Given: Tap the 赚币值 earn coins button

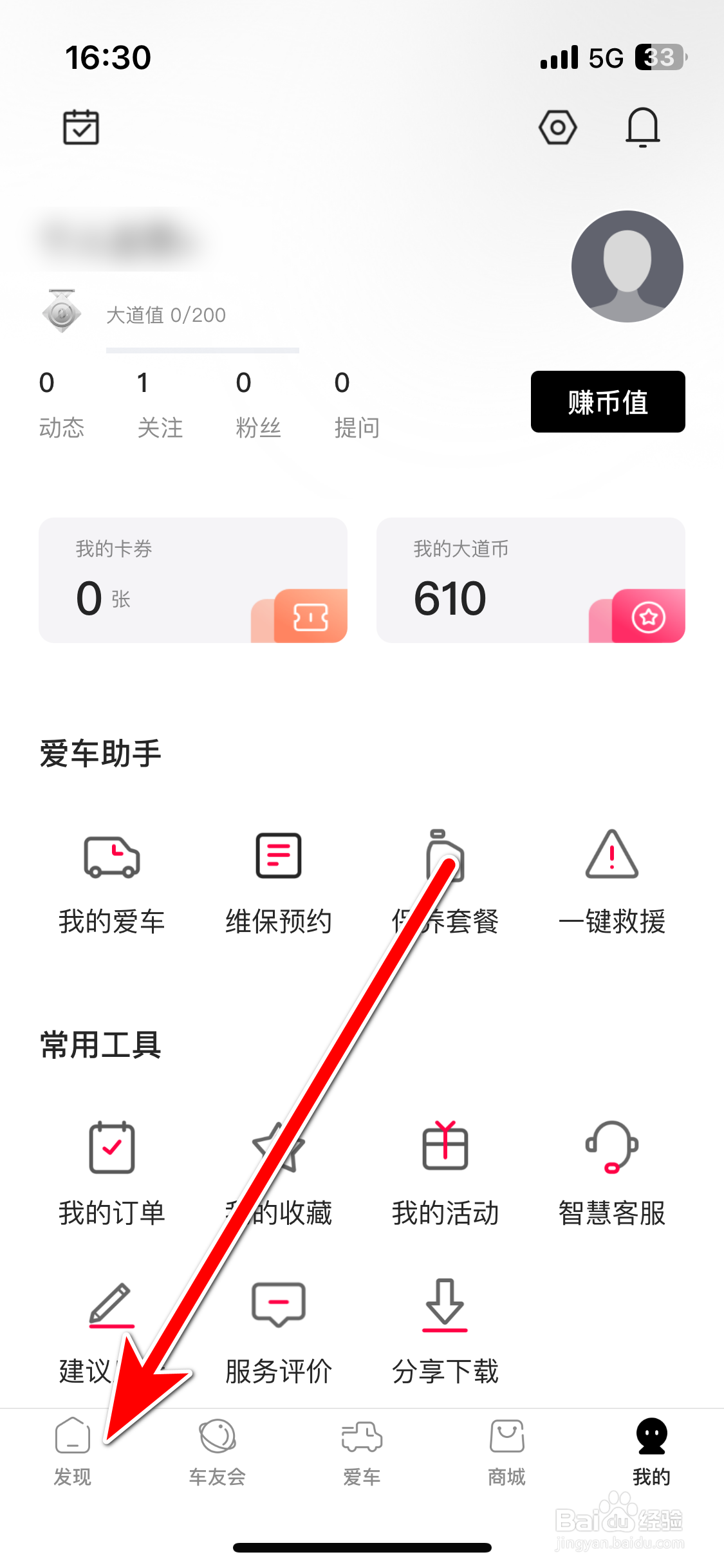Looking at the screenshot, I should [x=608, y=402].
